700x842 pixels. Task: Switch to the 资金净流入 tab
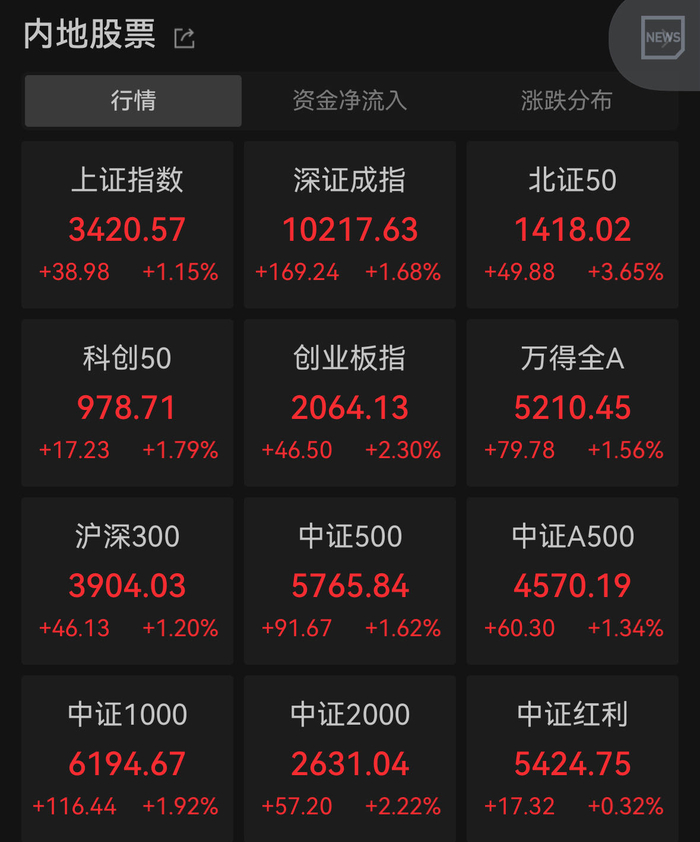coord(350,101)
